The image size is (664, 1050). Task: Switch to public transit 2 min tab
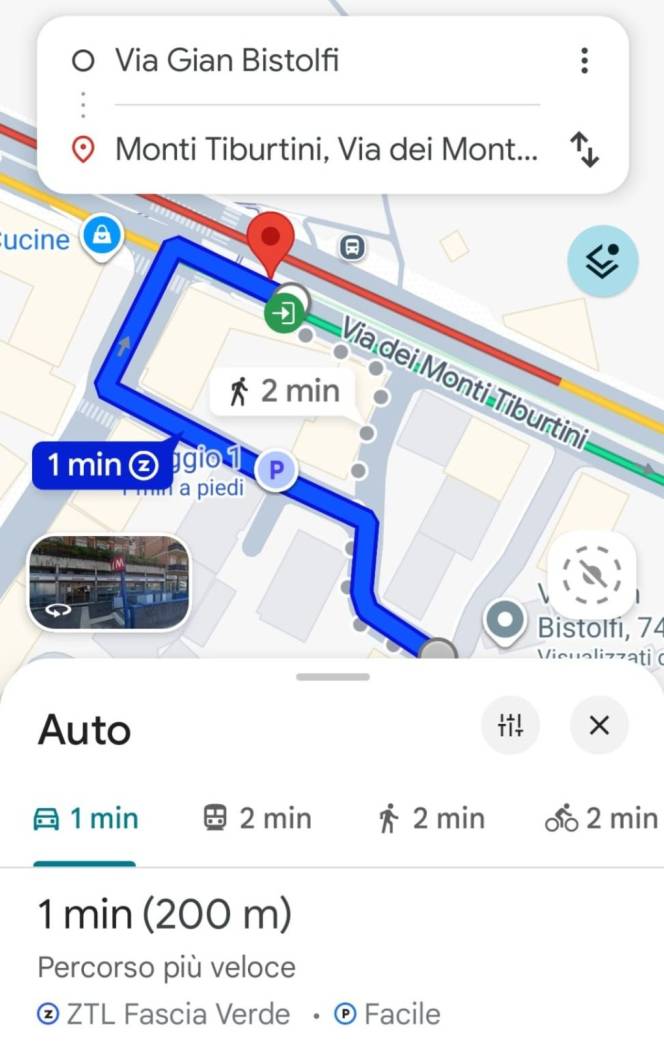(x=257, y=819)
